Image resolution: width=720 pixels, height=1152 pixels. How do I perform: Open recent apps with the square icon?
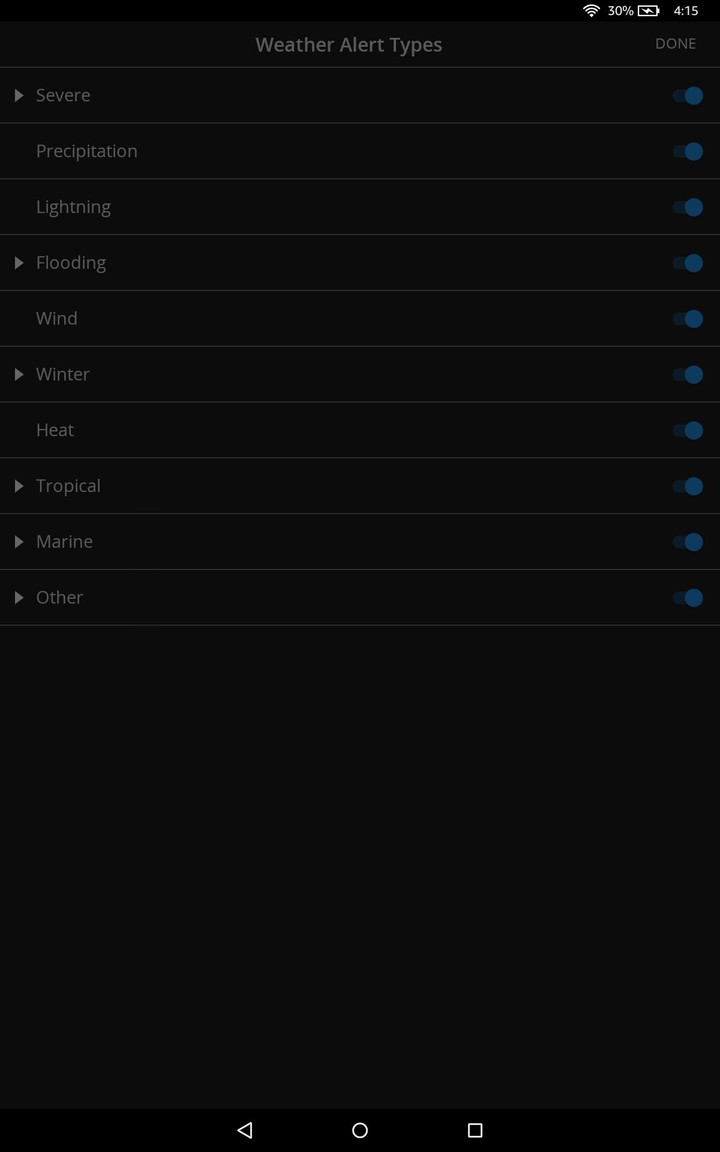click(x=474, y=1130)
